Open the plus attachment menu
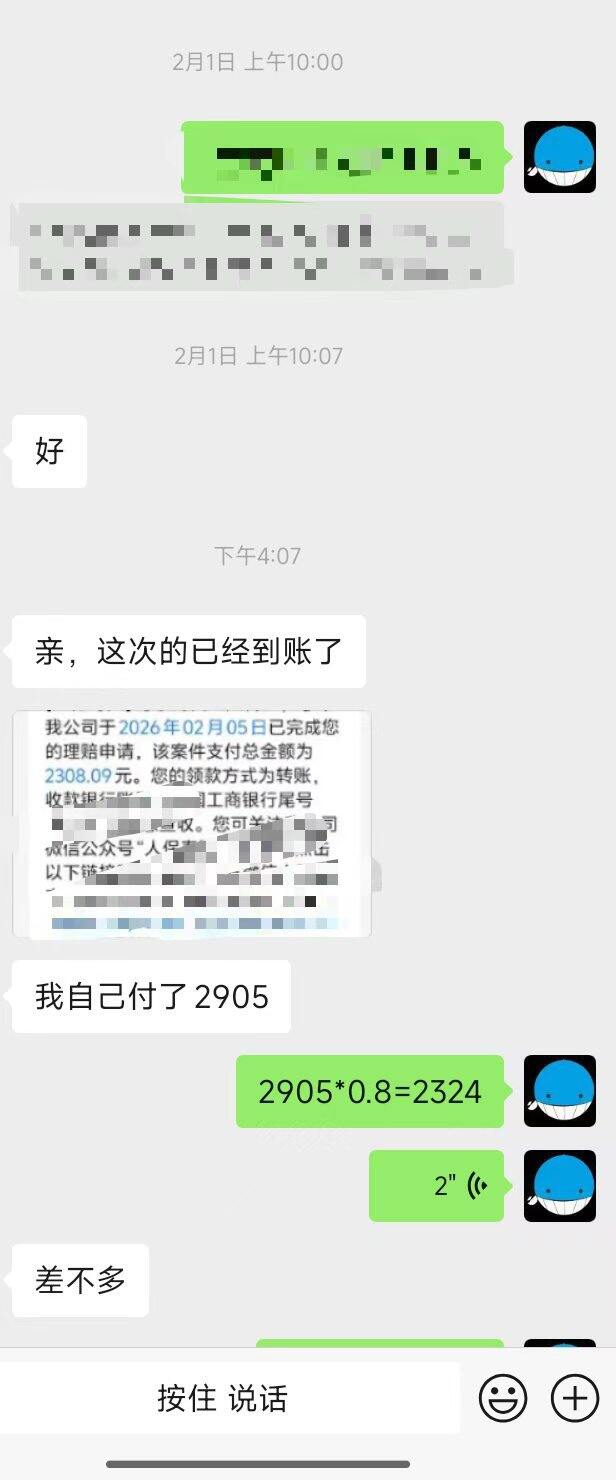Screen dimensions: 616x1480 click(575, 1397)
